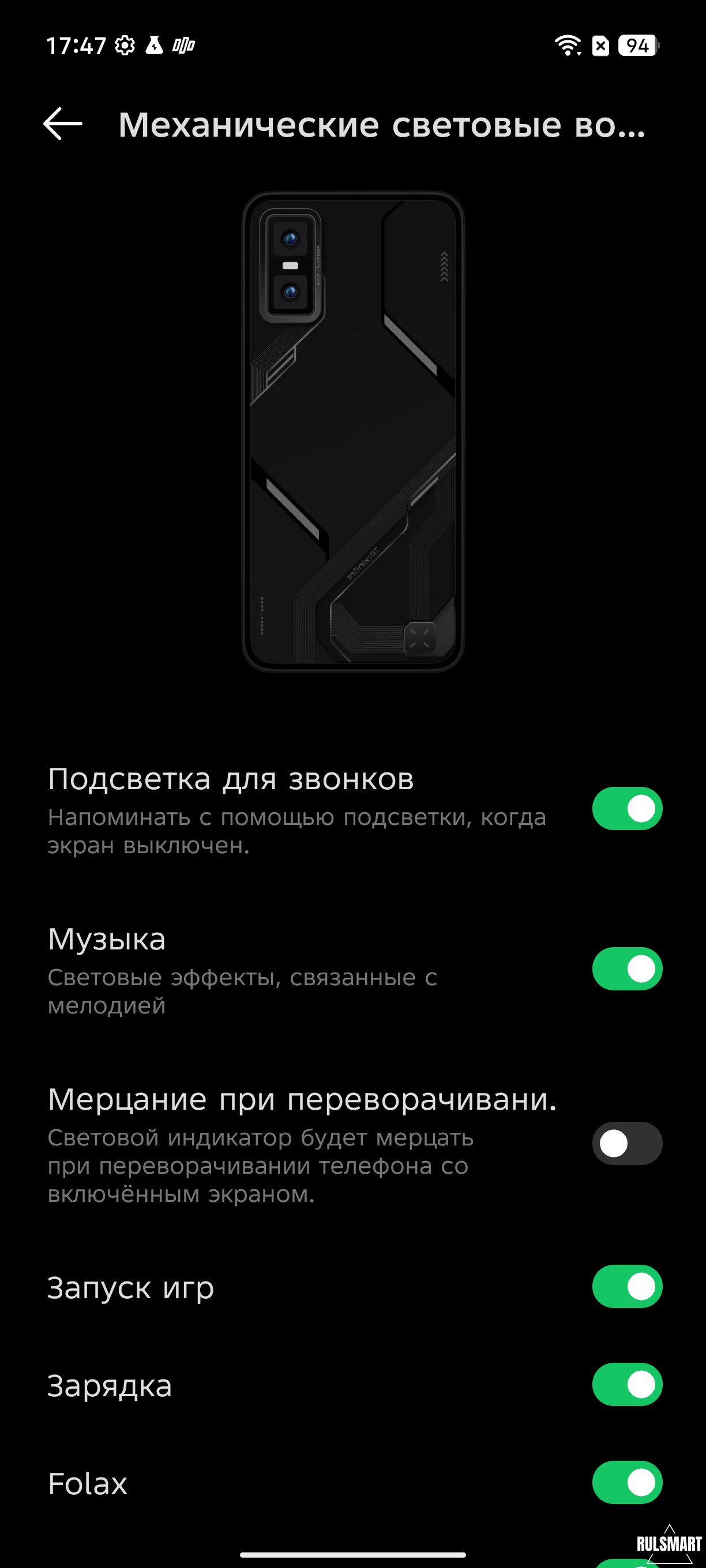706x1568 pixels.
Task: Disable the Folax lighting toggle
Action: pyautogui.click(x=627, y=1482)
